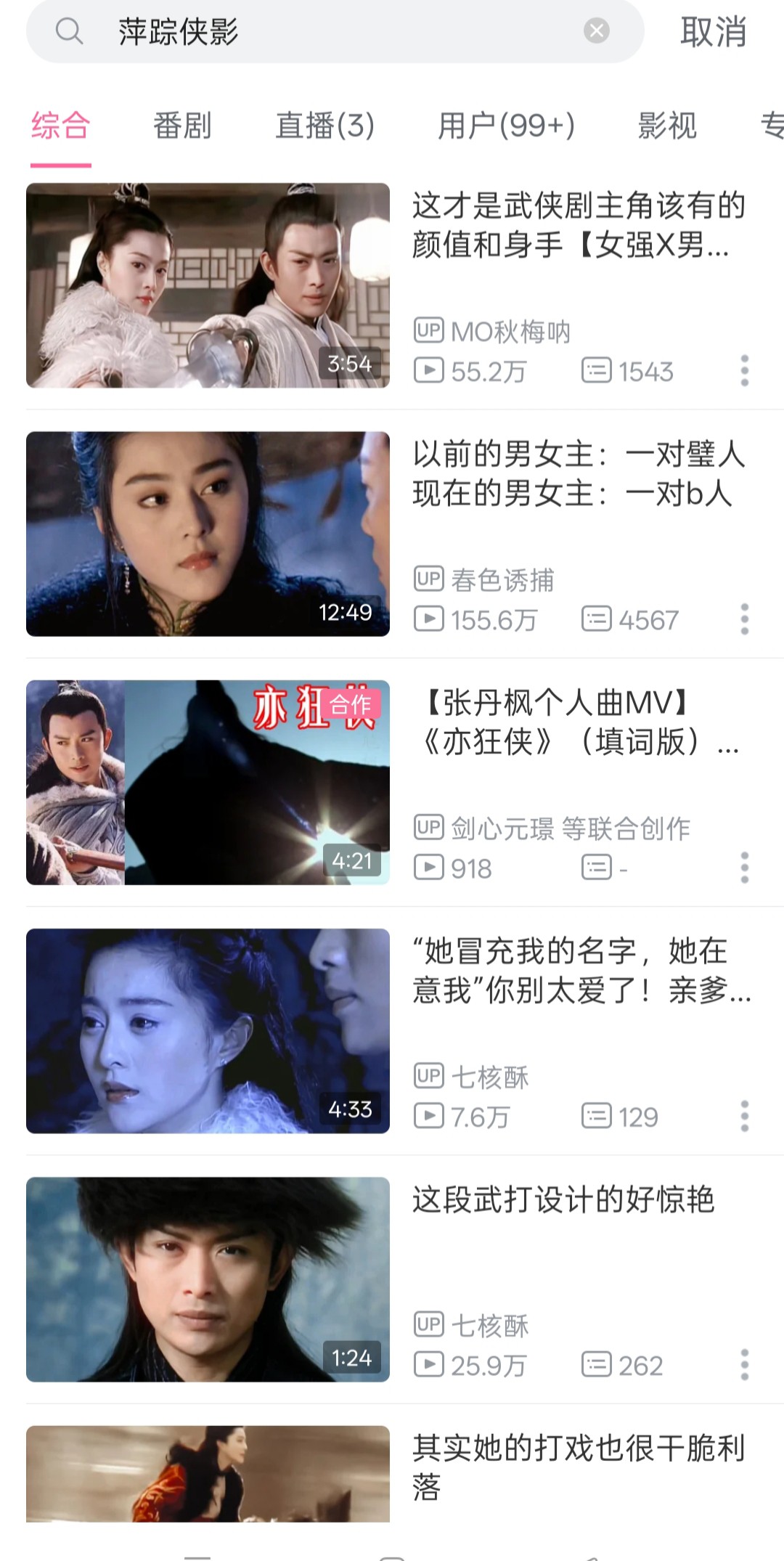Switch to the 直播(3) tab
Image resolution: width=784 pixels, height=1561 pixels.
(x=324, y=126)
